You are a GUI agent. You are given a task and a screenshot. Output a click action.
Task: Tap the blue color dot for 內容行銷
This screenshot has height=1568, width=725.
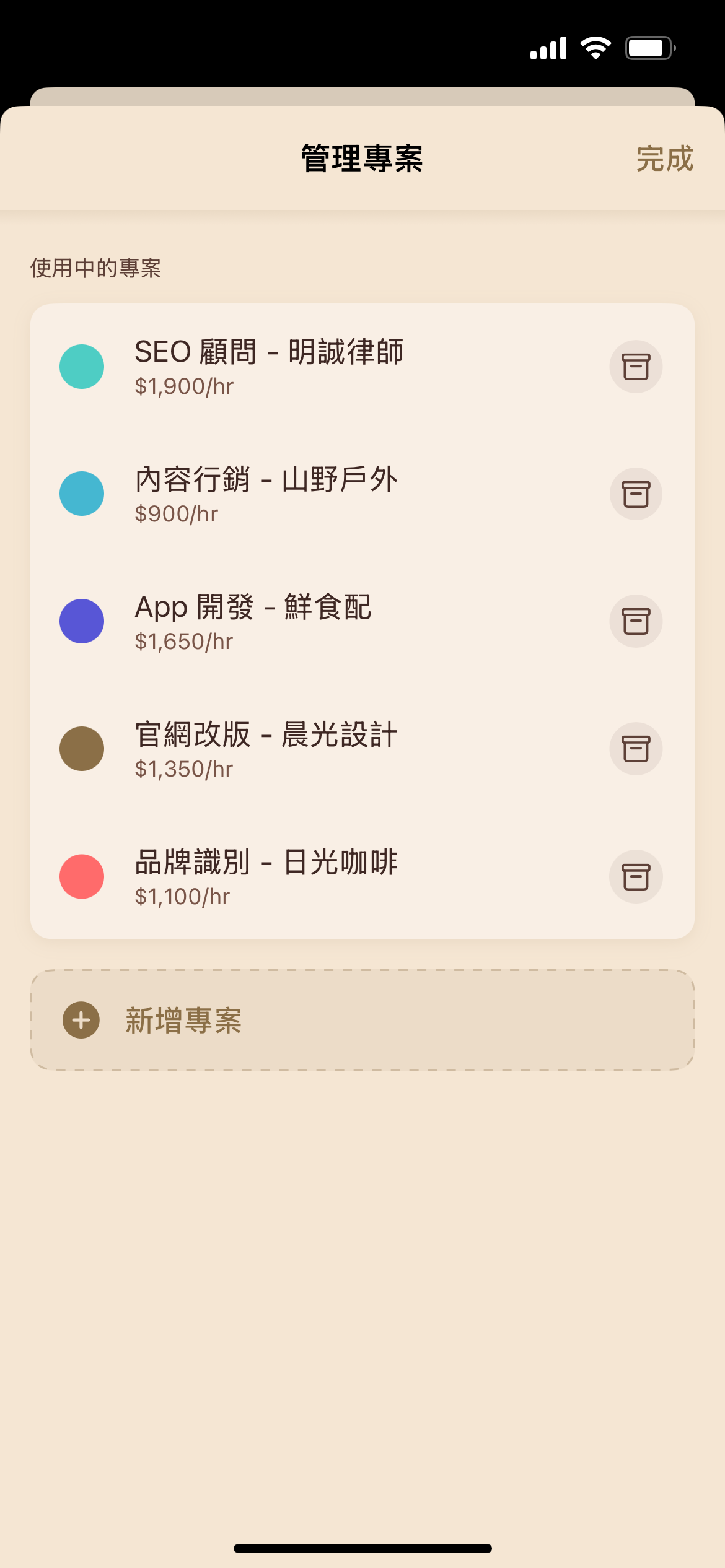[82, 494]
